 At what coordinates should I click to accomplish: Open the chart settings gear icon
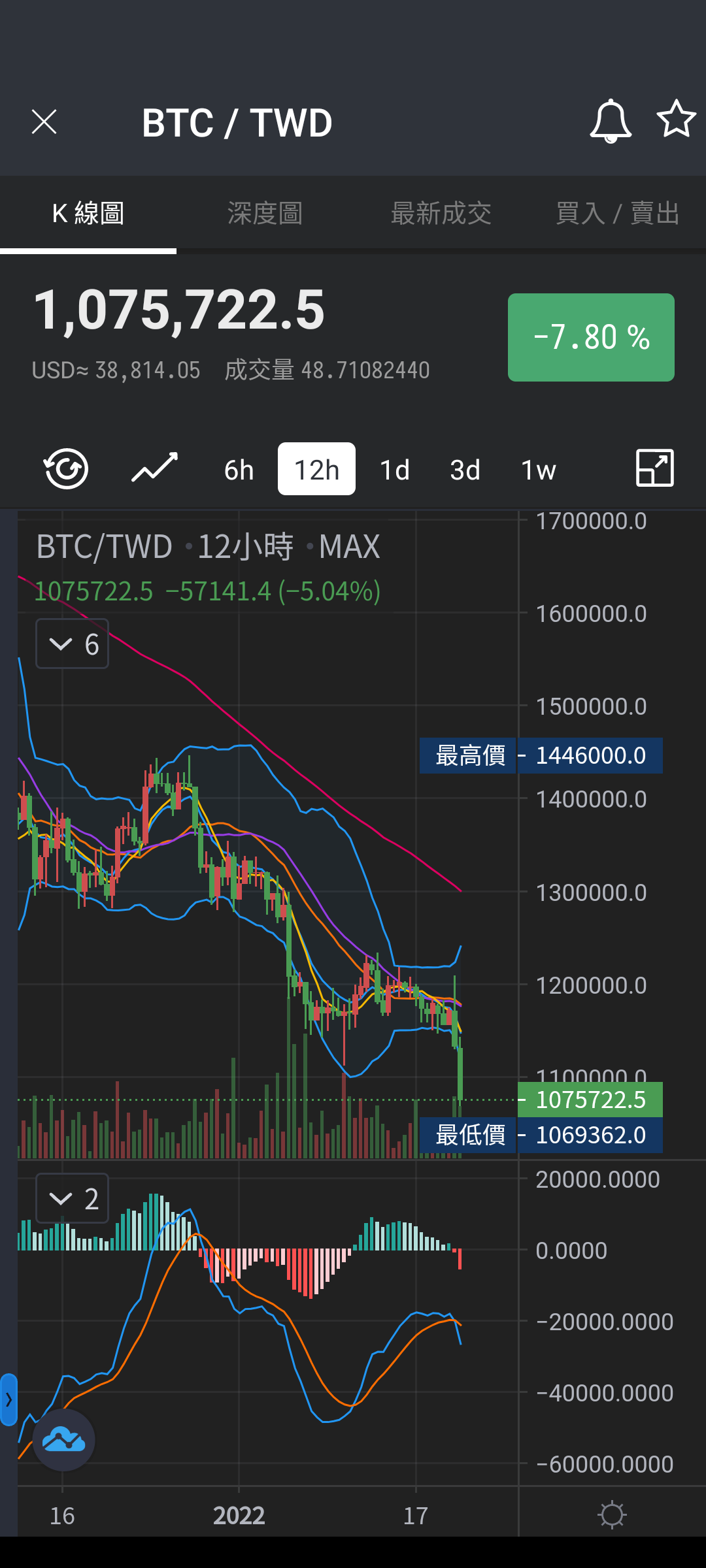click(613, 1514)
